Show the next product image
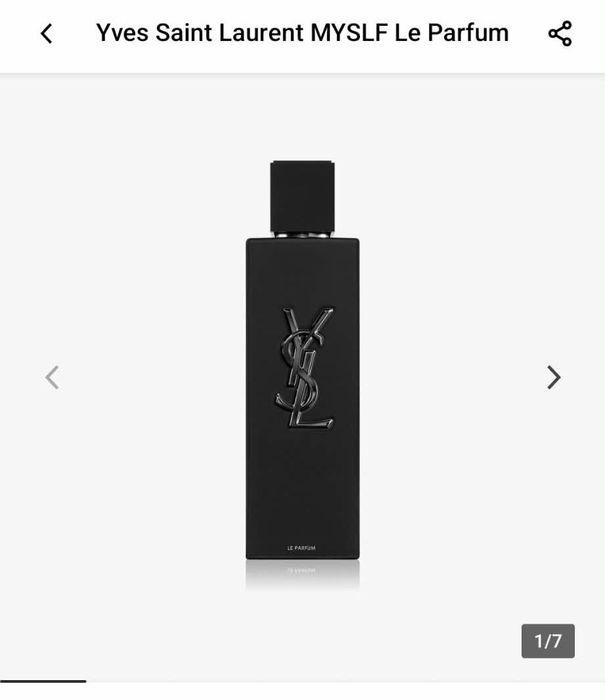This screenshot has width=605, height=700. click(553, 377)
